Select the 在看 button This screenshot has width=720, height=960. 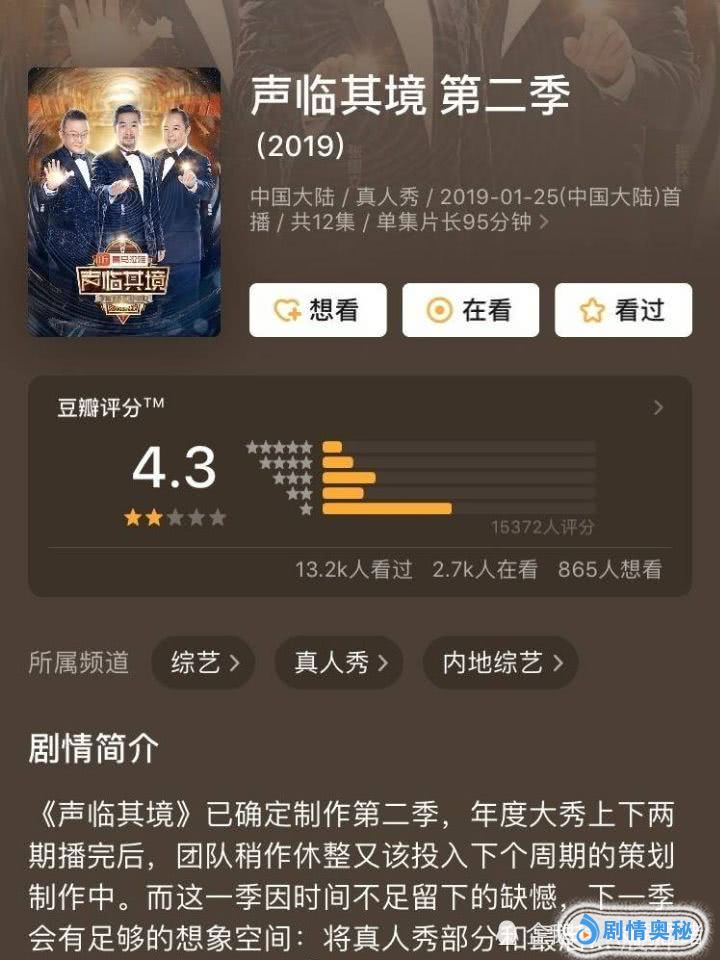pos(470,310)
